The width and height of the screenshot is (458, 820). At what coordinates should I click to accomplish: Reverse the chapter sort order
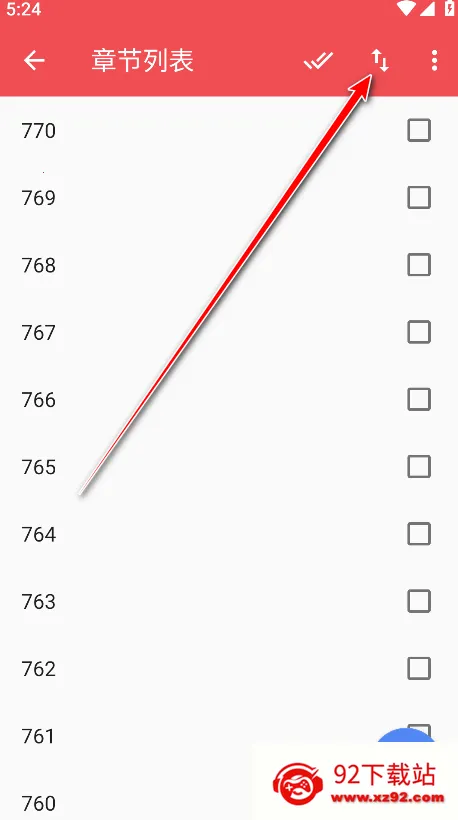[x=380, y=61]
